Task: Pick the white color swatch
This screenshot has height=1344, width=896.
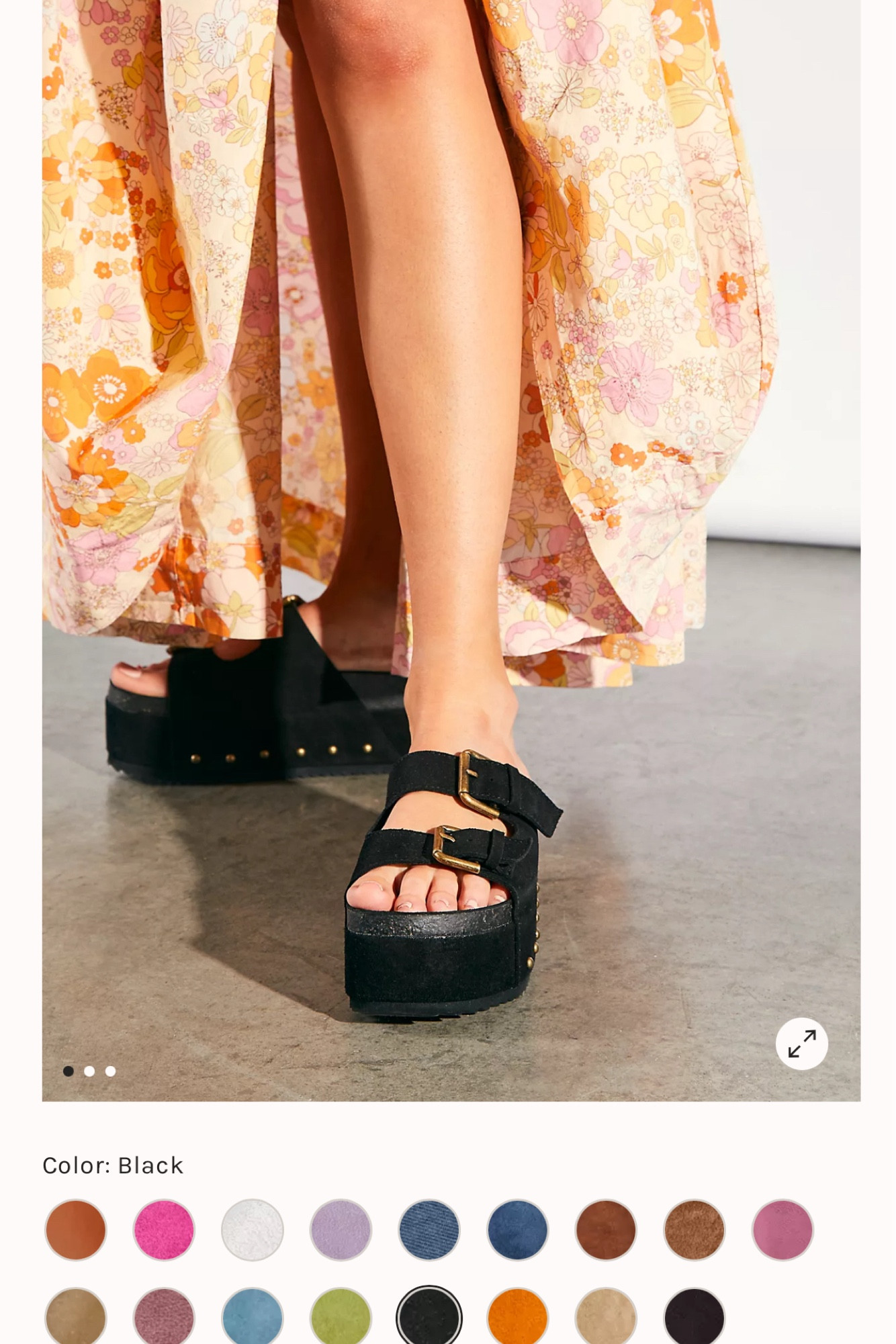Action: [253, 1229]
